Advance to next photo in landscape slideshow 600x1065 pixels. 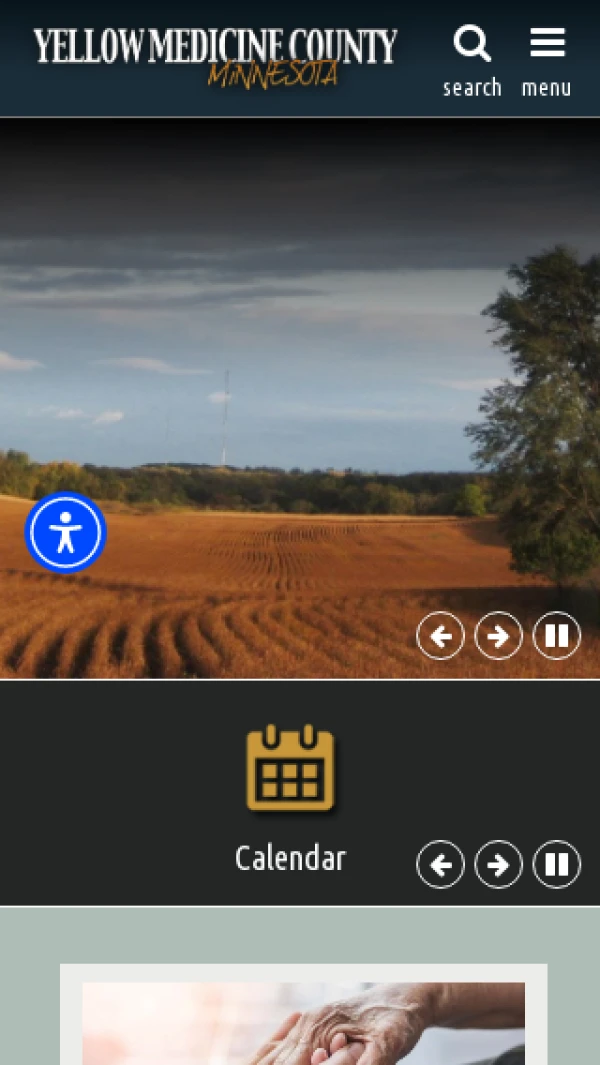pos(498,635)
